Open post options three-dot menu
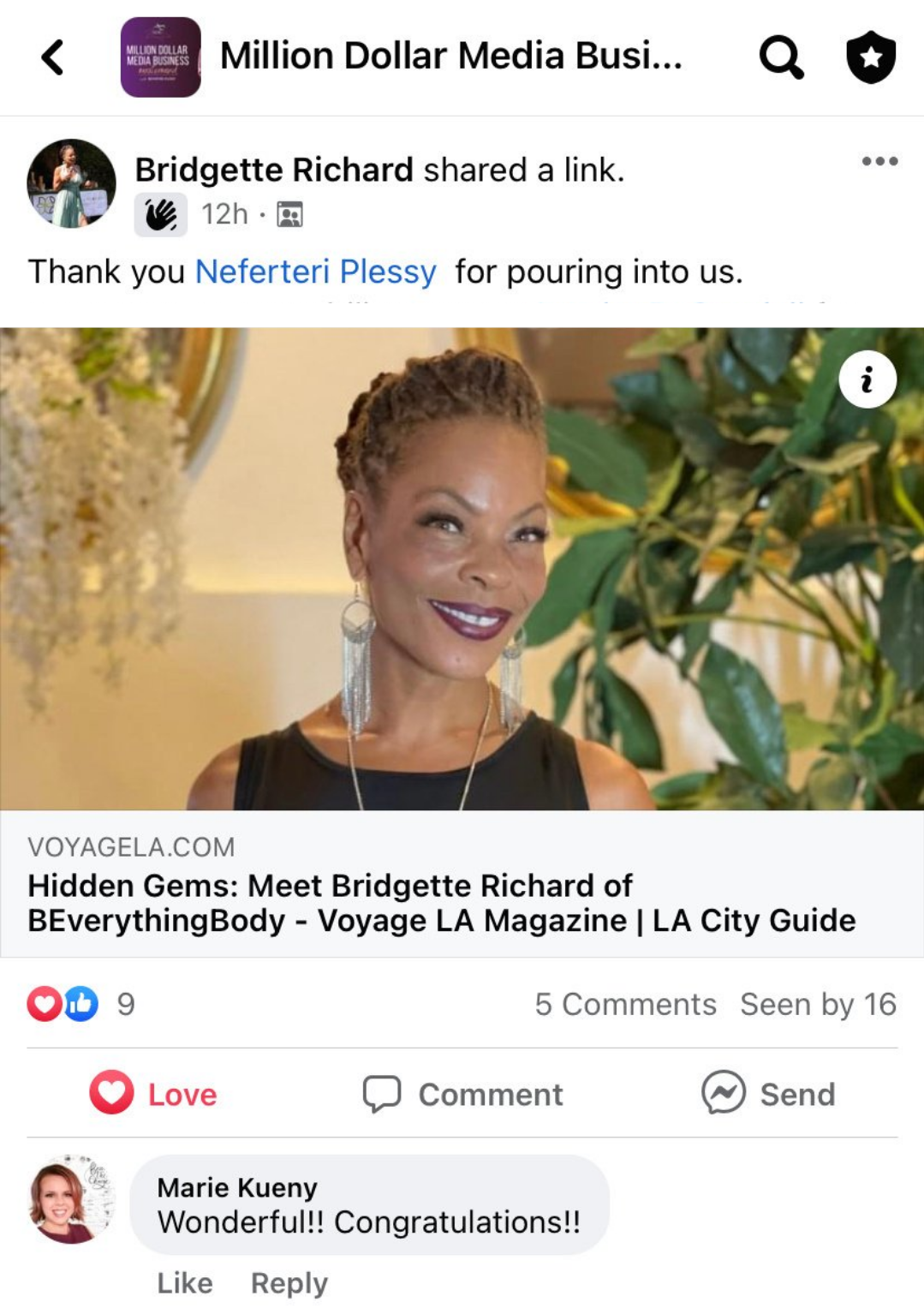 (x=879, y=161)
